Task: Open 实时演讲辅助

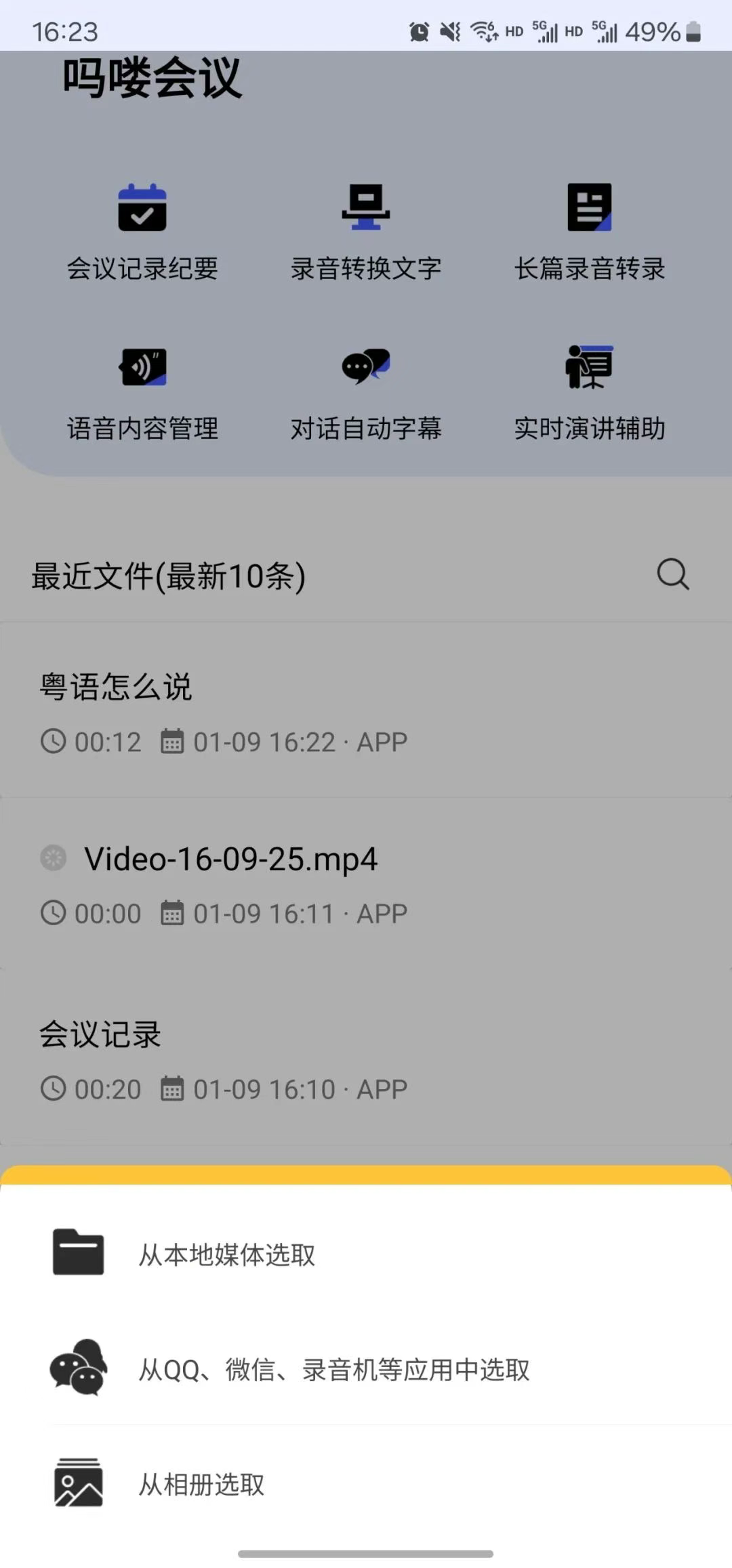Action: (590, 391)
